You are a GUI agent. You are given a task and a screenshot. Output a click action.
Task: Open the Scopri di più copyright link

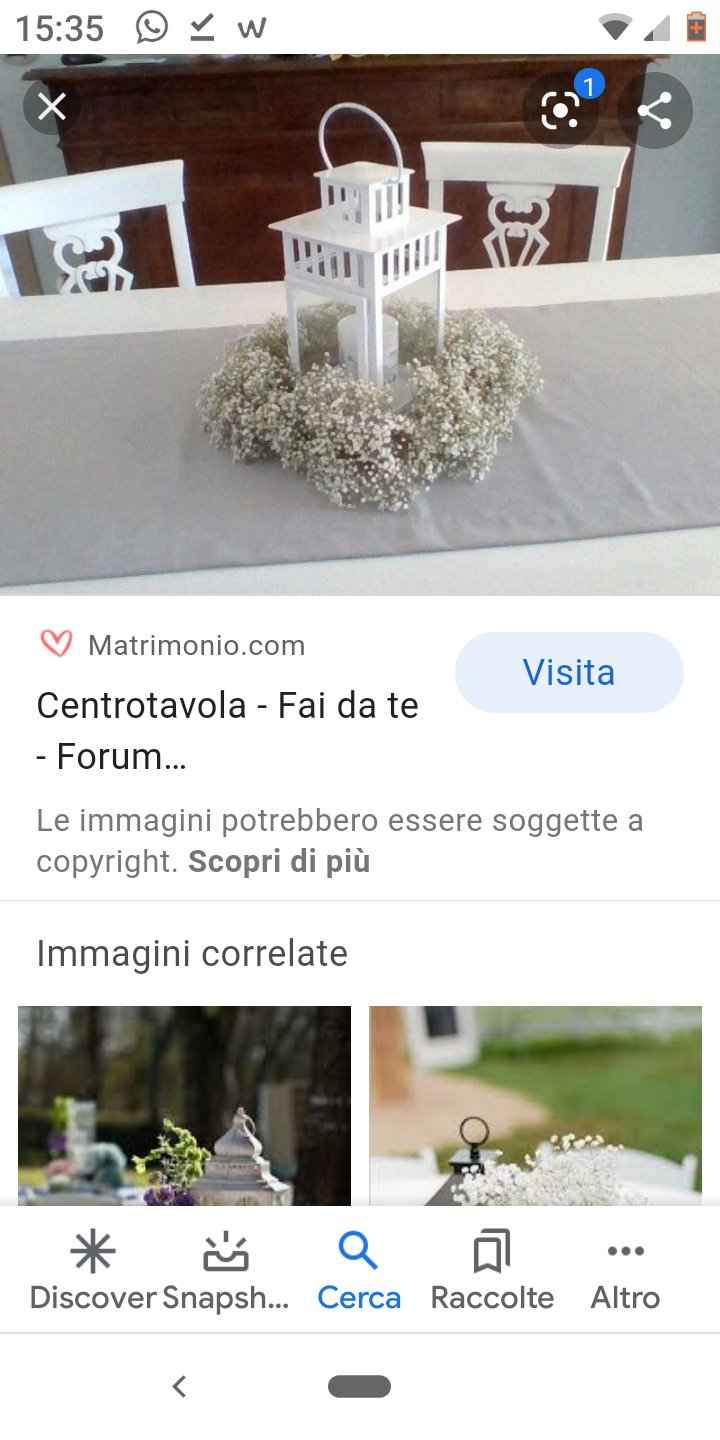point(279,860)
